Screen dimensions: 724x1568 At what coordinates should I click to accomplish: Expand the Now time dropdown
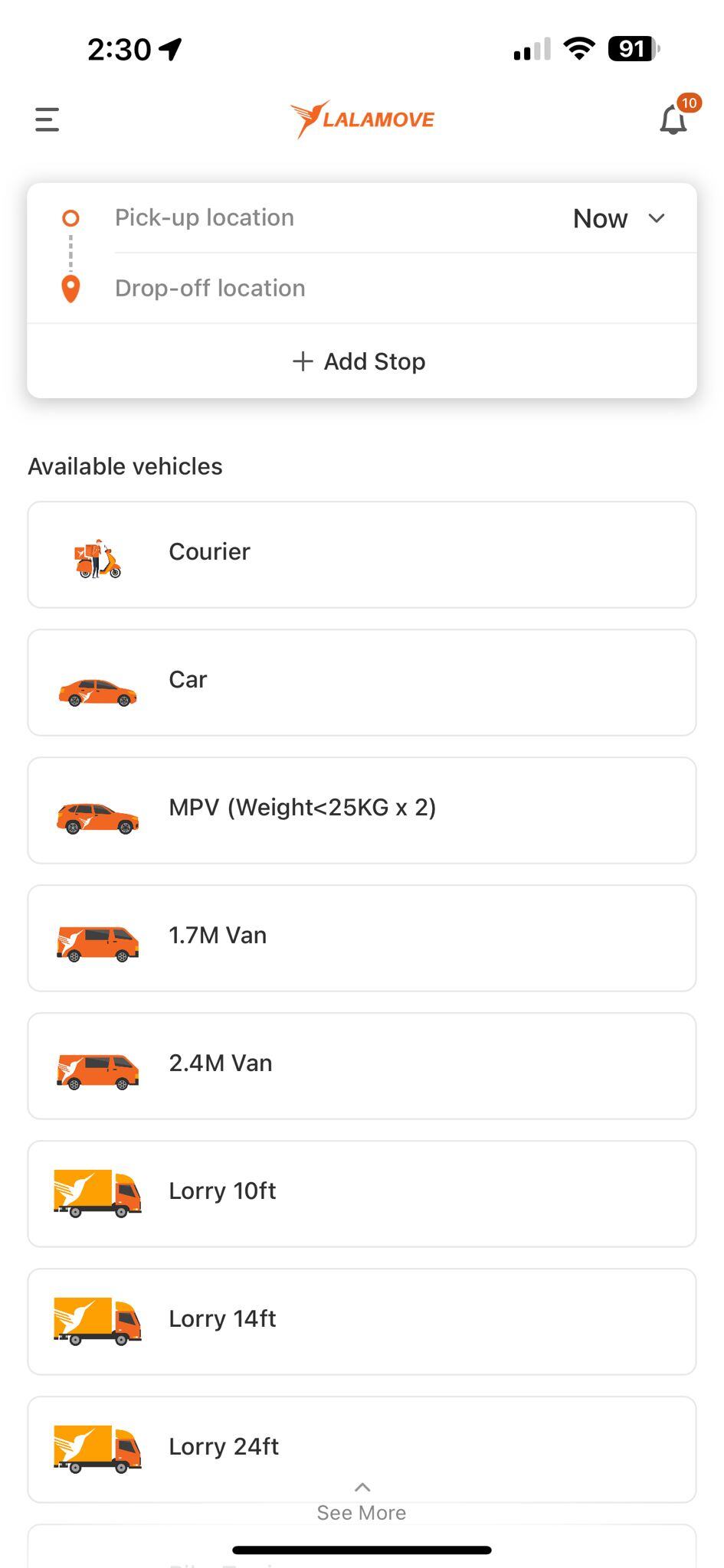pyautogui.click(x=619, y=219)
